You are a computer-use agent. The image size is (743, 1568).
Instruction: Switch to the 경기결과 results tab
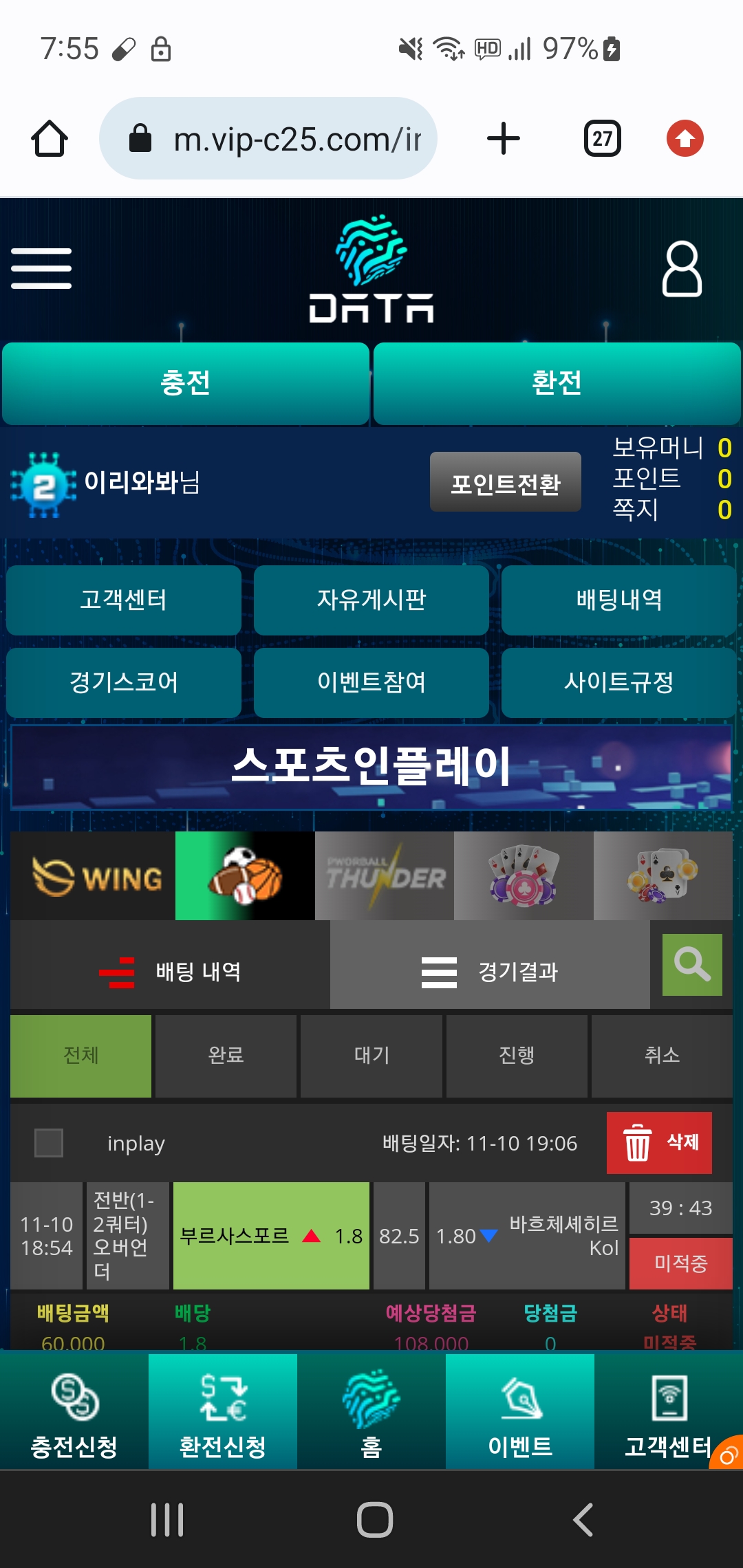[490, 971]
